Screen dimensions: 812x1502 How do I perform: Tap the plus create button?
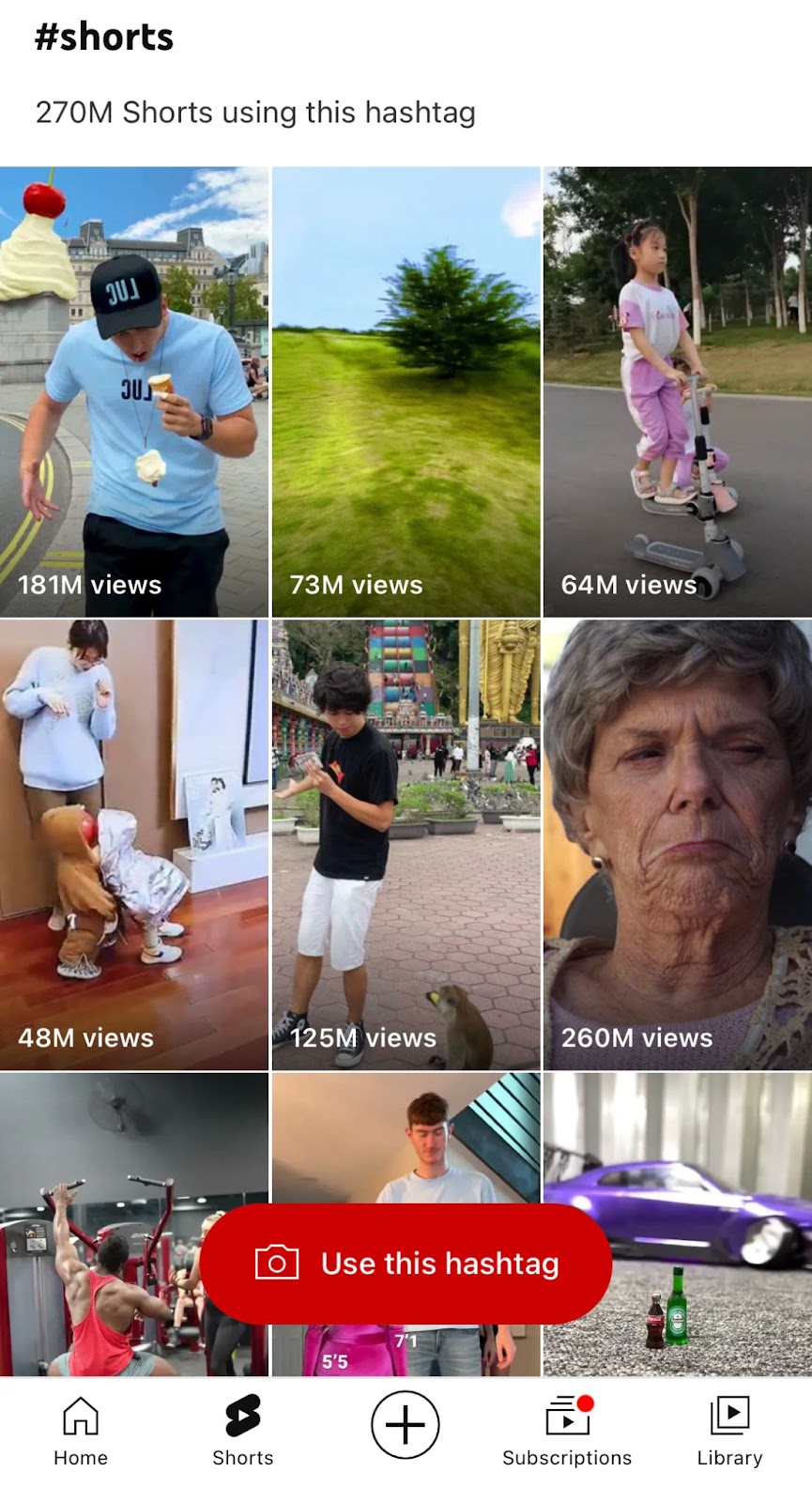(406, 1425)
